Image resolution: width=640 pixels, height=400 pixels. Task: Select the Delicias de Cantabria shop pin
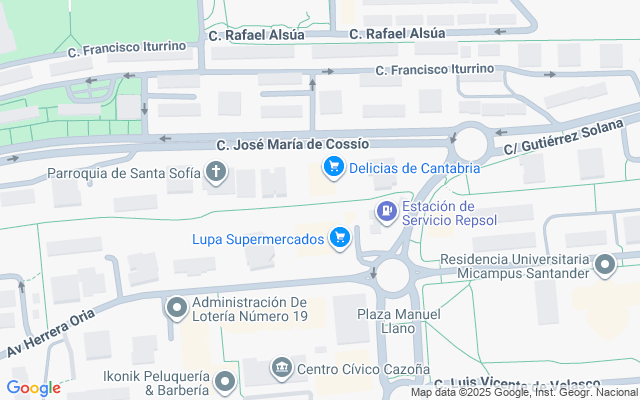point(334,167)
